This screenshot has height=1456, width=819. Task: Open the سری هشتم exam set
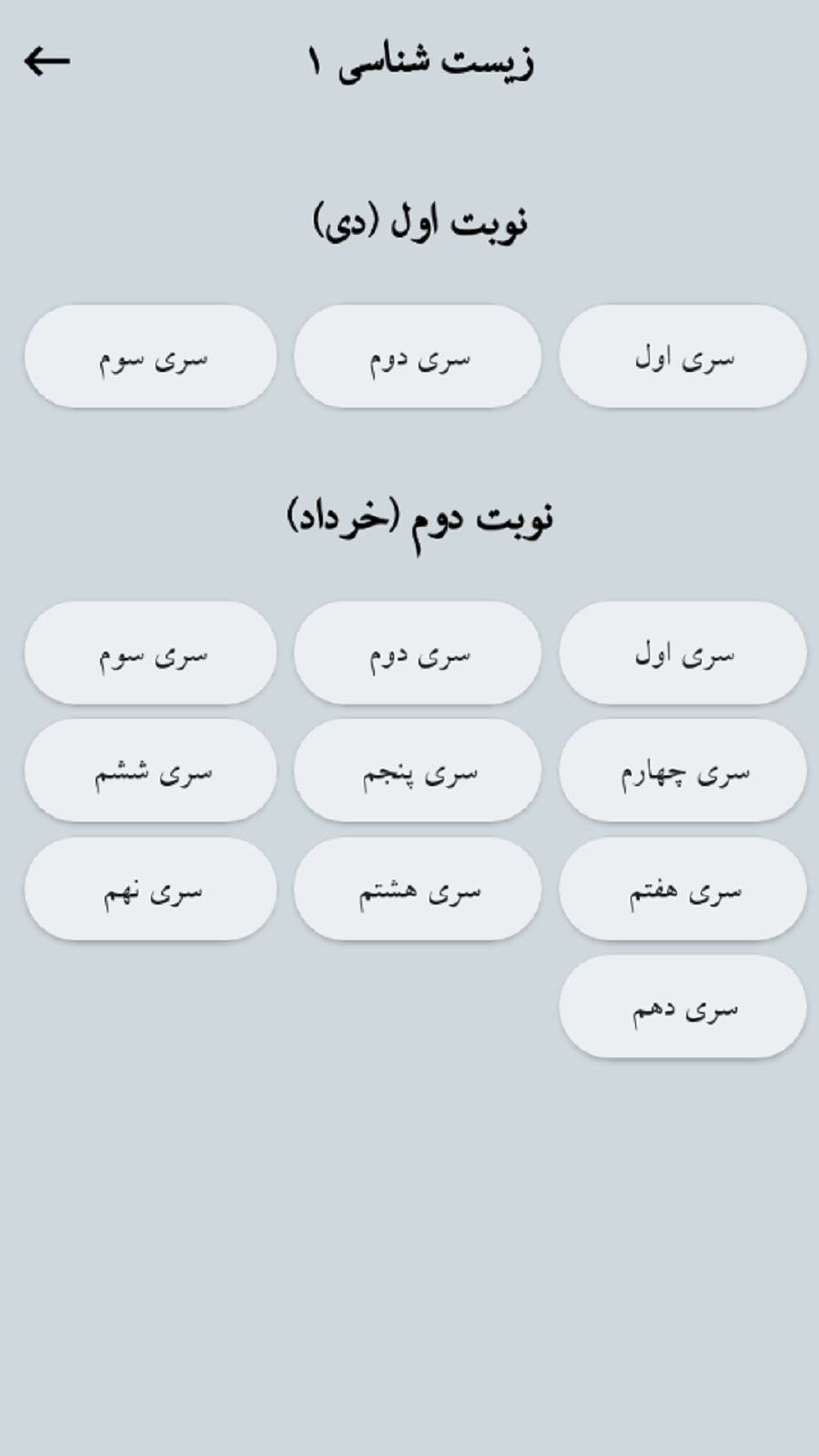tap(416, 888)
